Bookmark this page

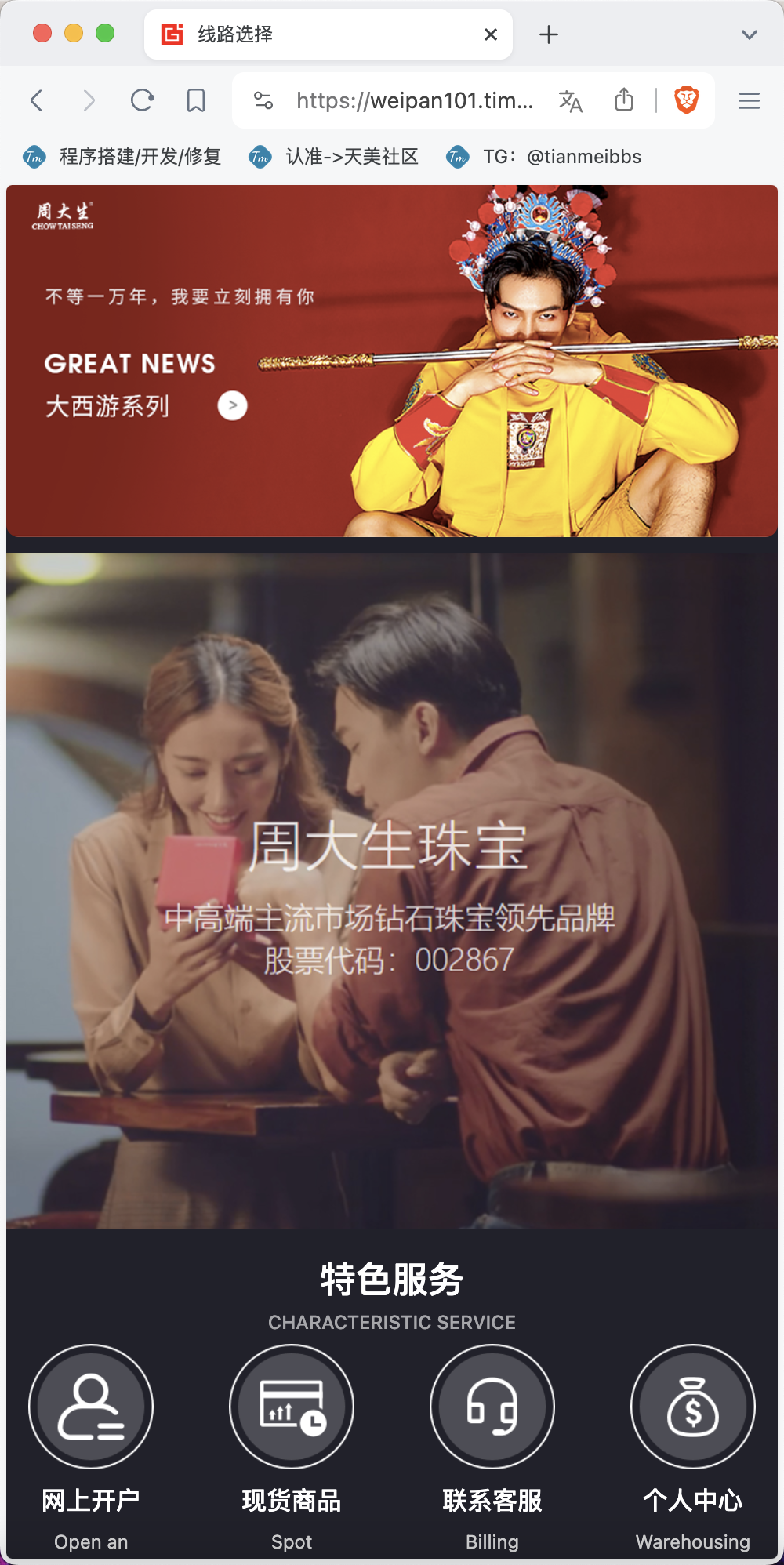[196, 100]
